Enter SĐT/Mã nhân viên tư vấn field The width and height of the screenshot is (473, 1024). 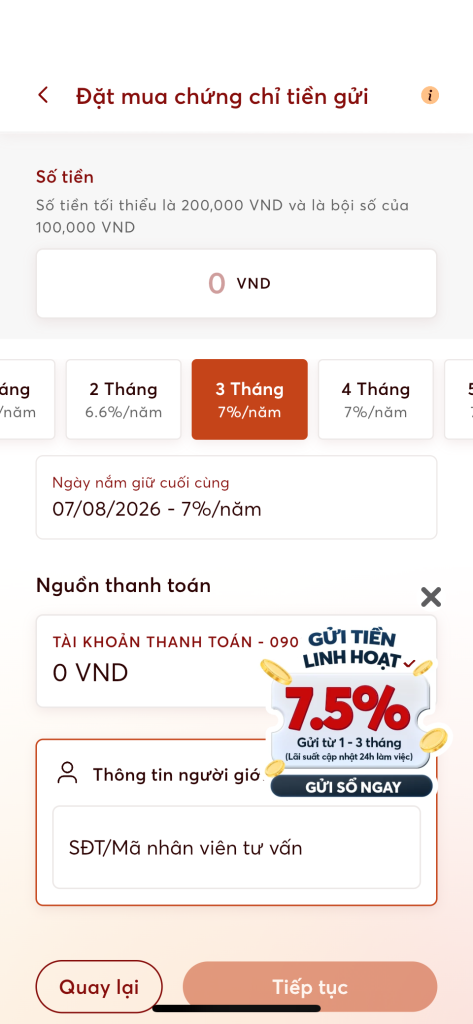pos(236,848)
